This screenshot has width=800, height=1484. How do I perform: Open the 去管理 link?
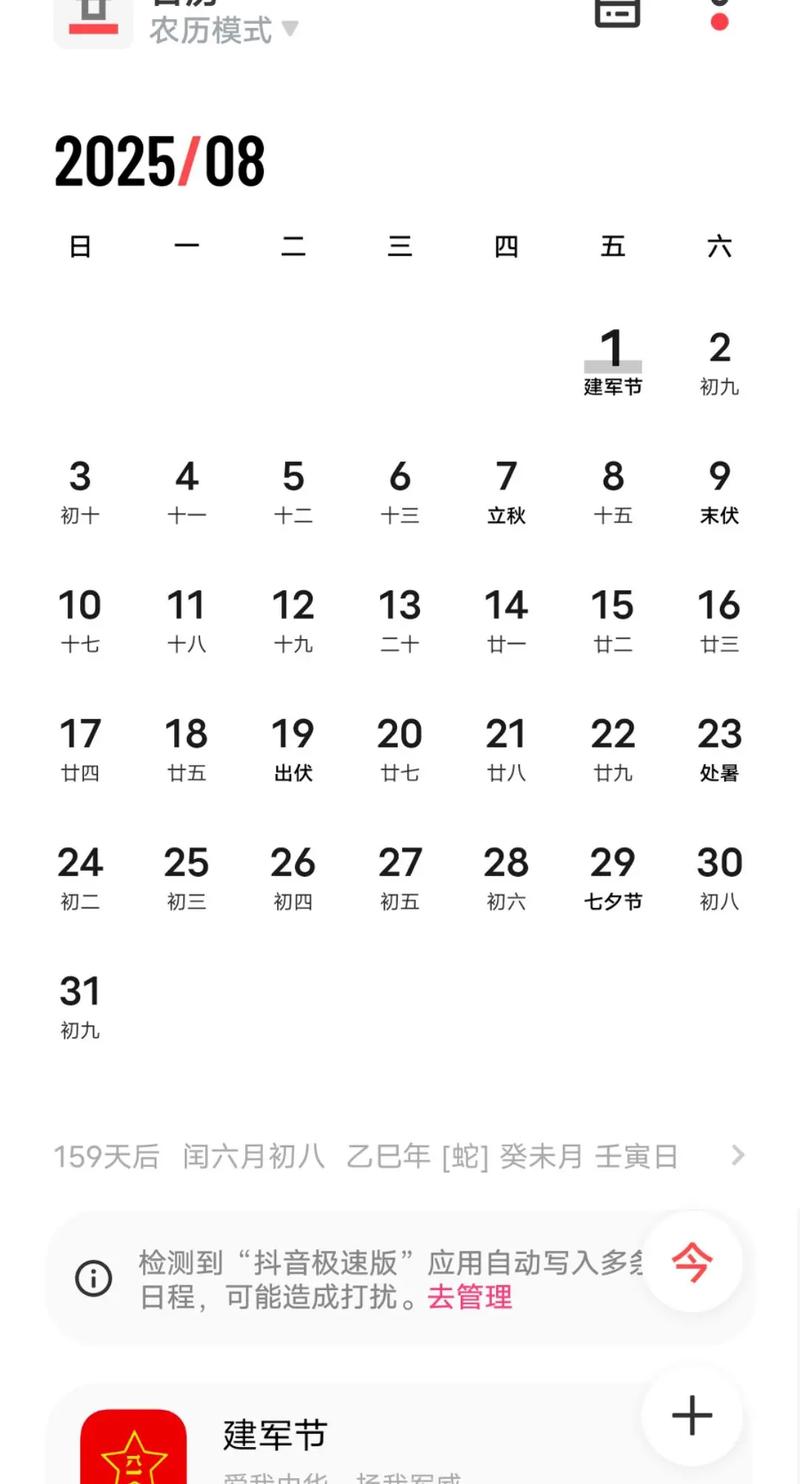click(470, 1297)
